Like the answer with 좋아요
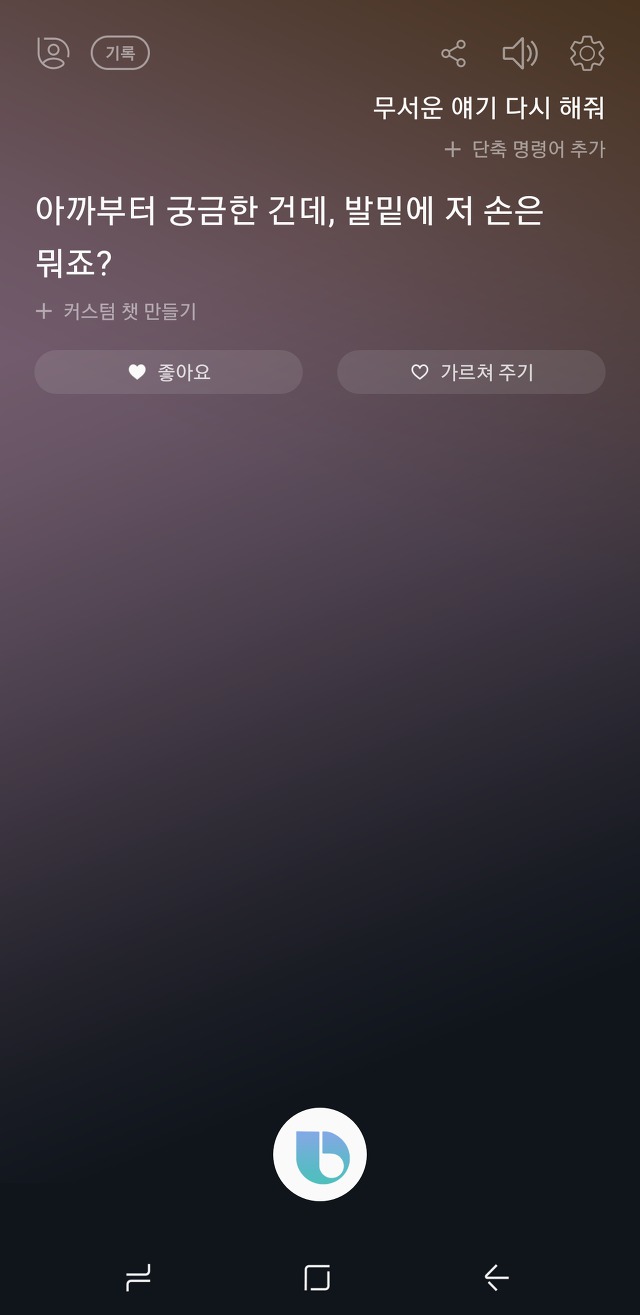640x1315 pixels. (169, 372)
